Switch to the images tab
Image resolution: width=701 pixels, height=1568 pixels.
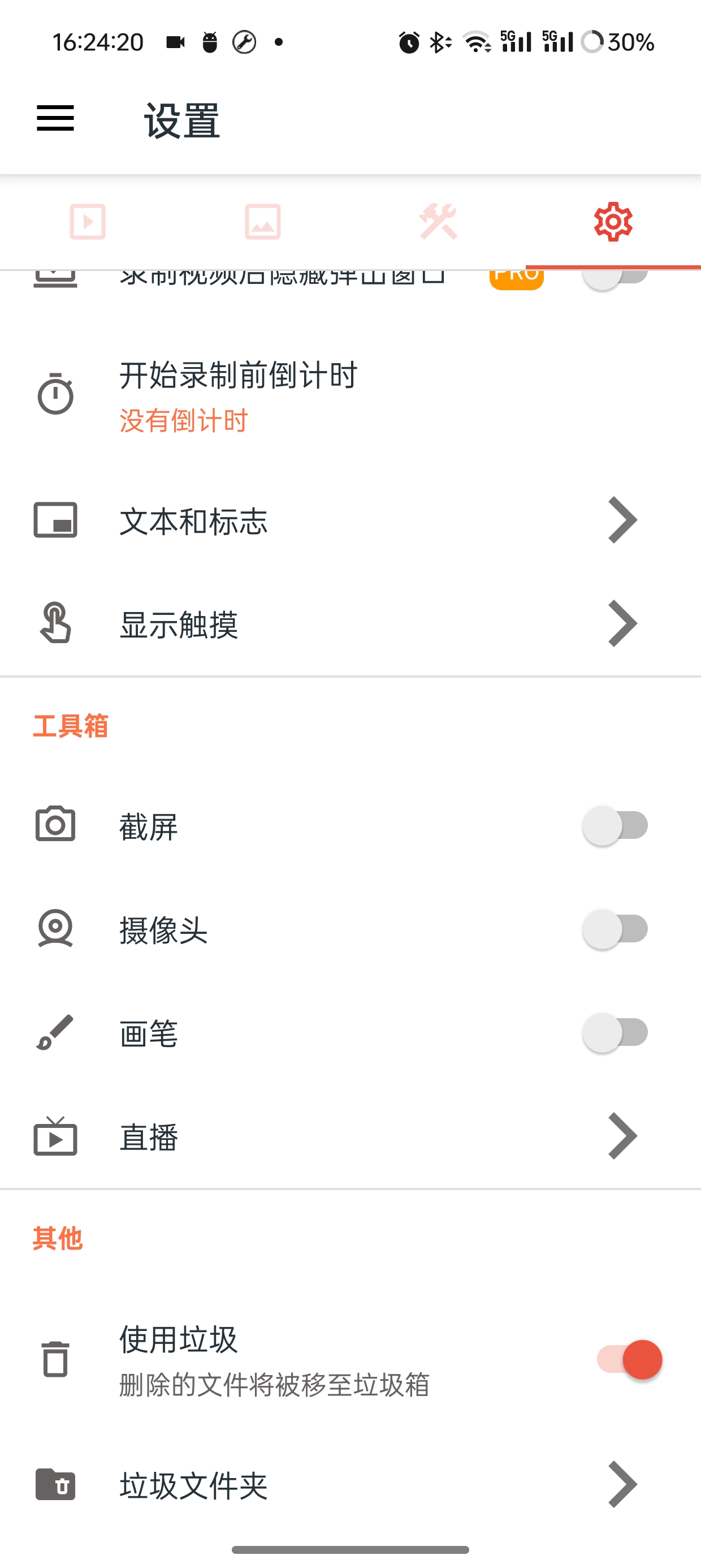click(263, 222)
